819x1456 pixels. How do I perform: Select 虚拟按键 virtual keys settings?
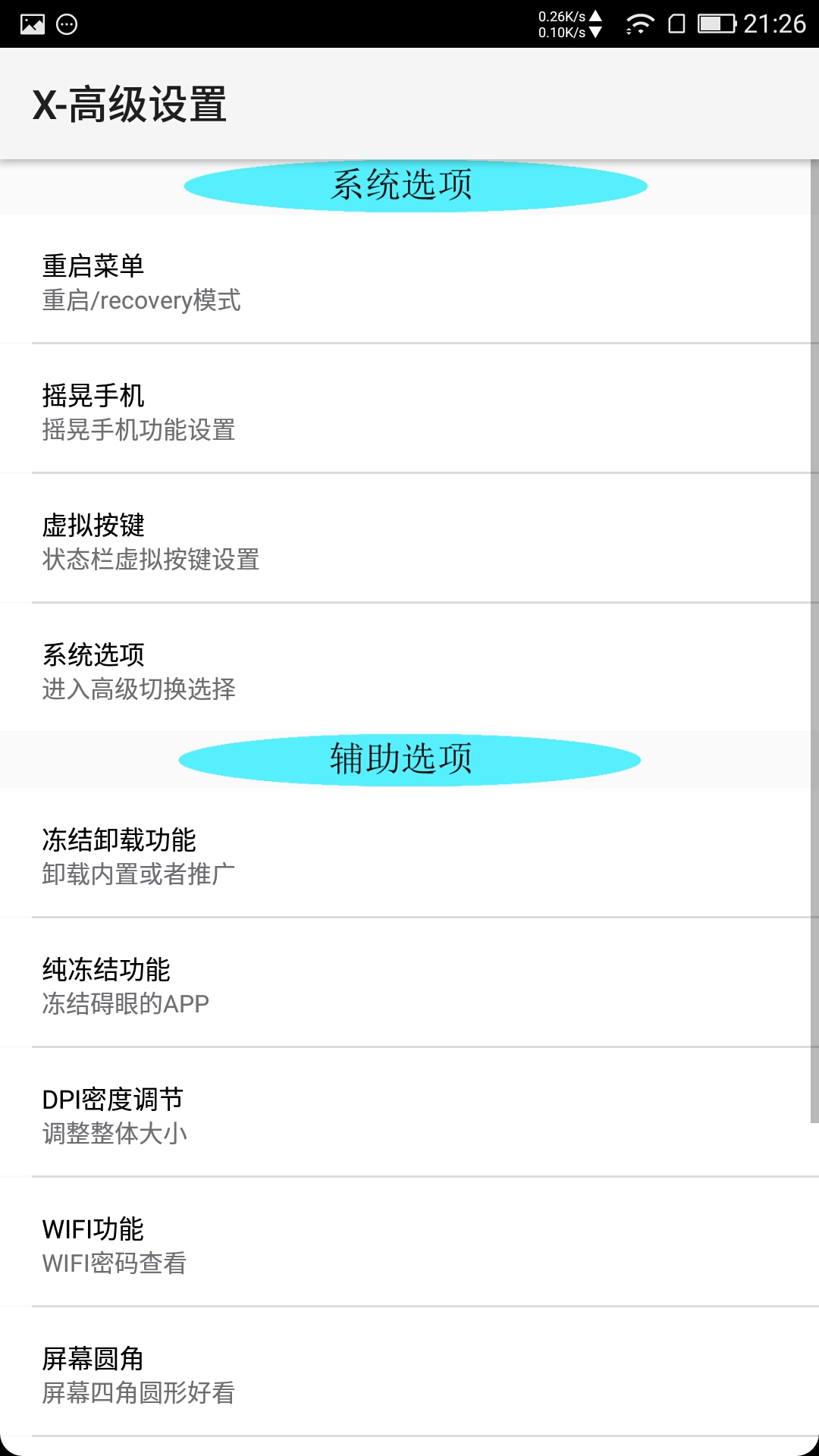[x=409, y=541]
